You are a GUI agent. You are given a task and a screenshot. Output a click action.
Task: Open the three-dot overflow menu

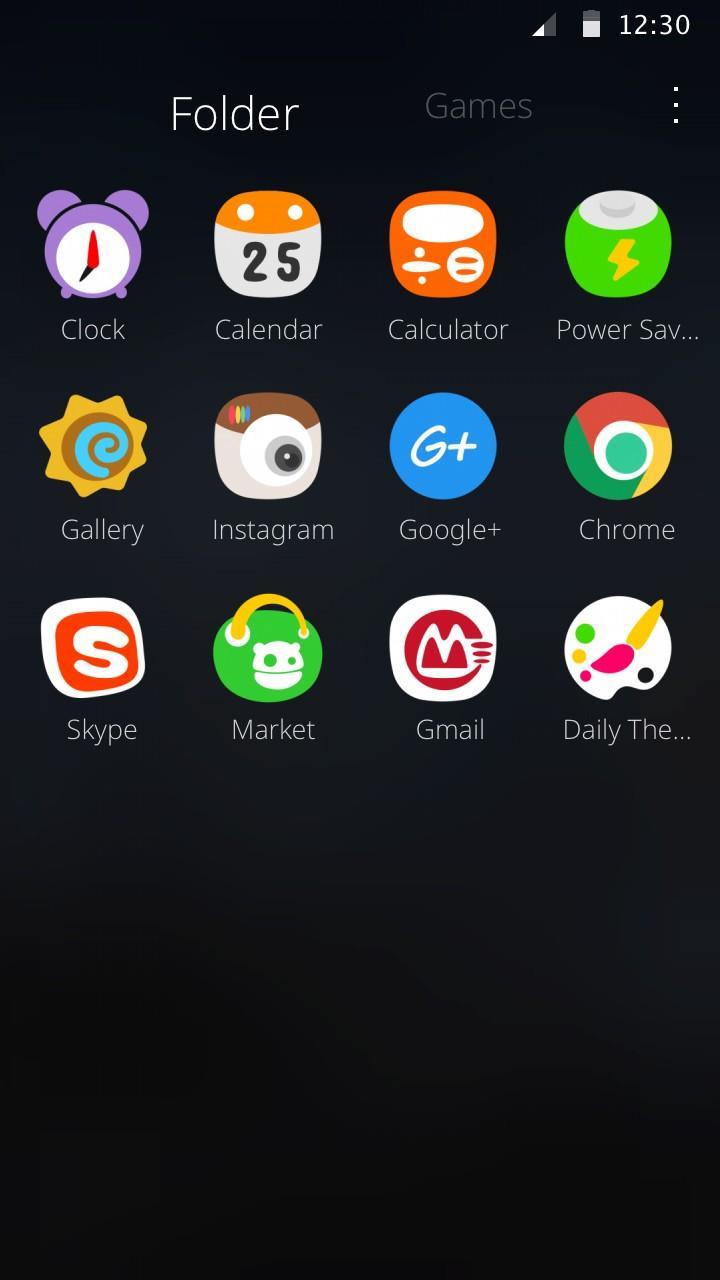pos(675,103)
